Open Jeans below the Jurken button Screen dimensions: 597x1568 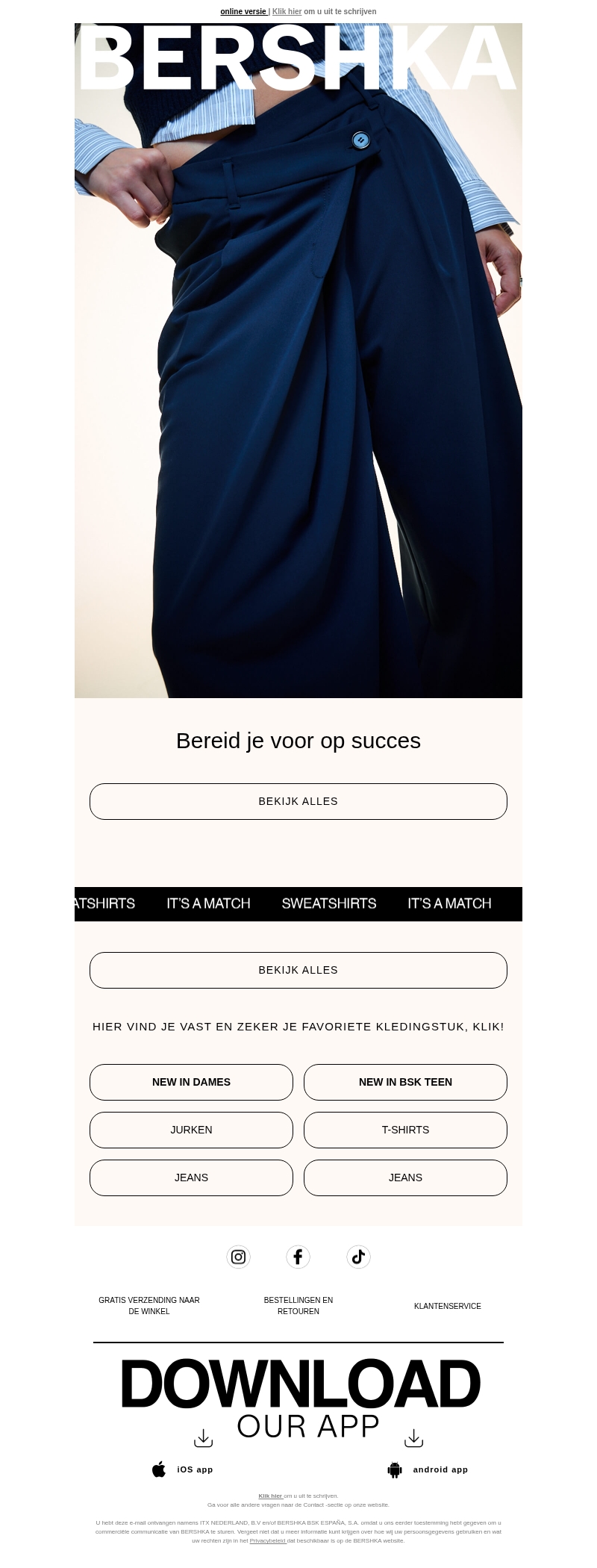pyautogui.click(x=191, y=1177)
